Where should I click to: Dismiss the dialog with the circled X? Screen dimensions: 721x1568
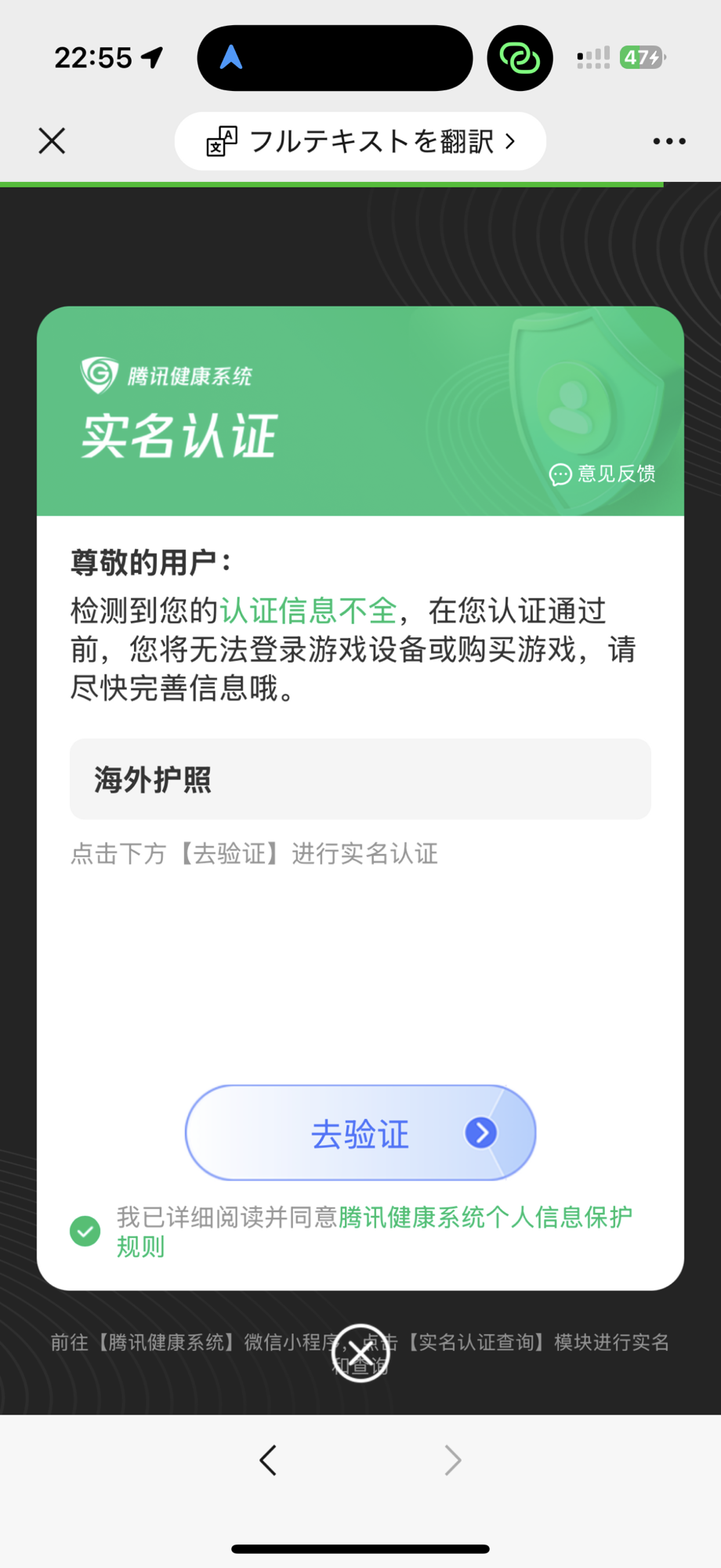pyautogui.click(x=360, y=1353)
